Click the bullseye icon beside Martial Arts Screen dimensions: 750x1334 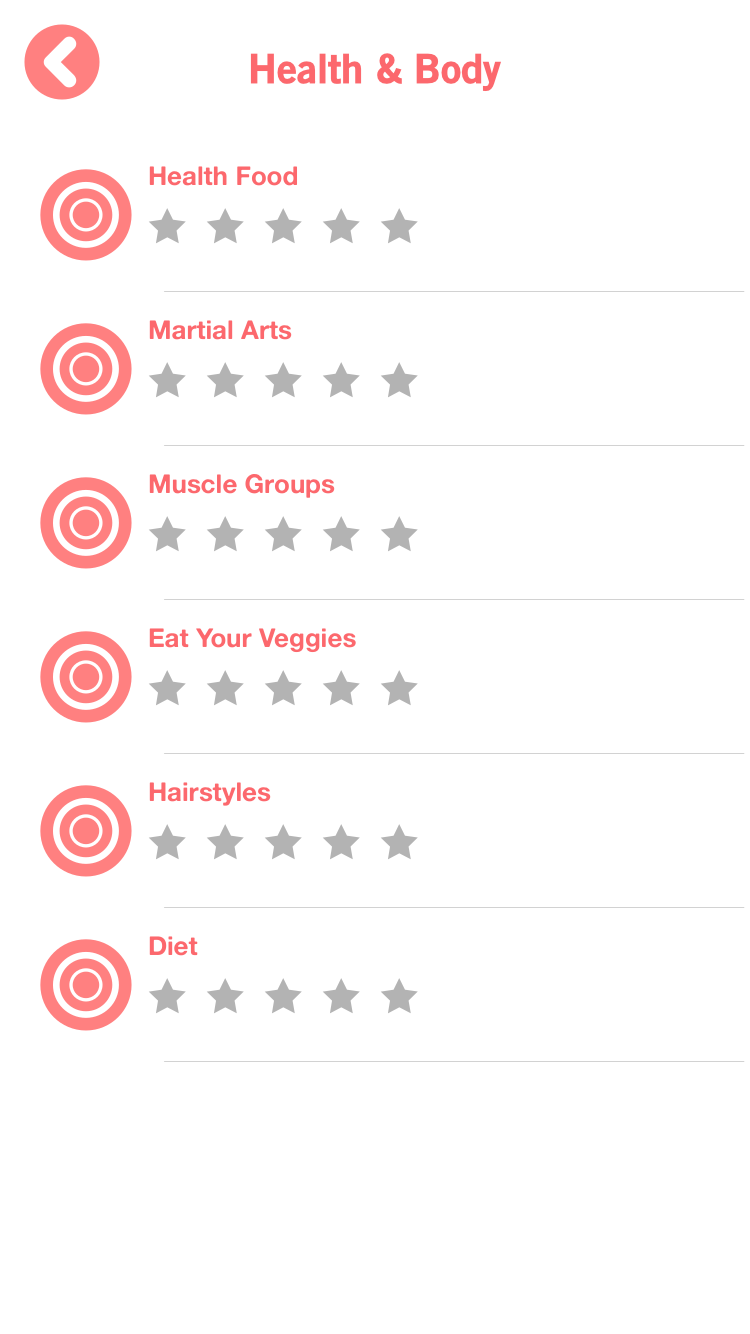(86, 368)
